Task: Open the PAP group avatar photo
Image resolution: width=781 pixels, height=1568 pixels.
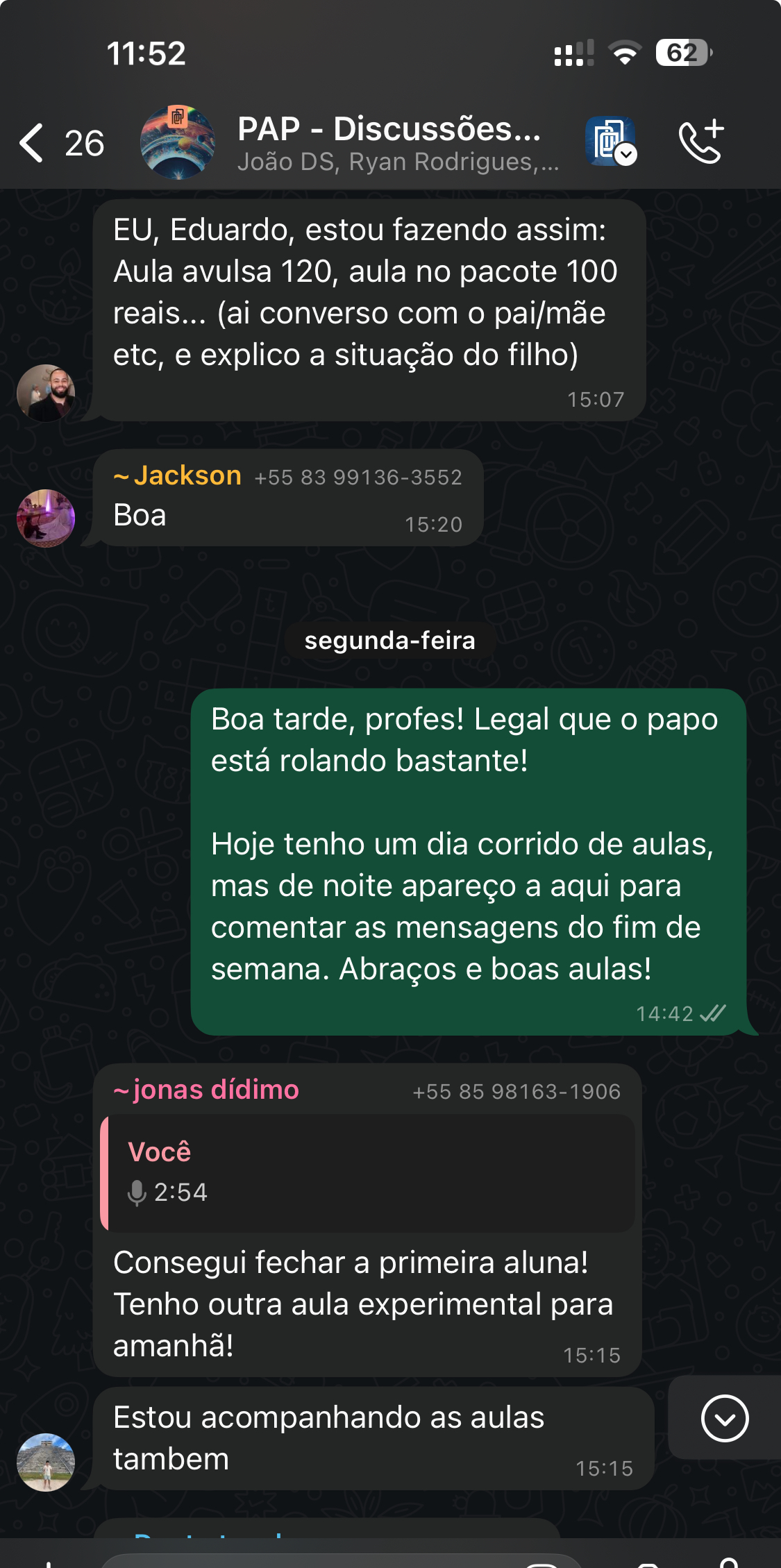Action: coord(178,142)
